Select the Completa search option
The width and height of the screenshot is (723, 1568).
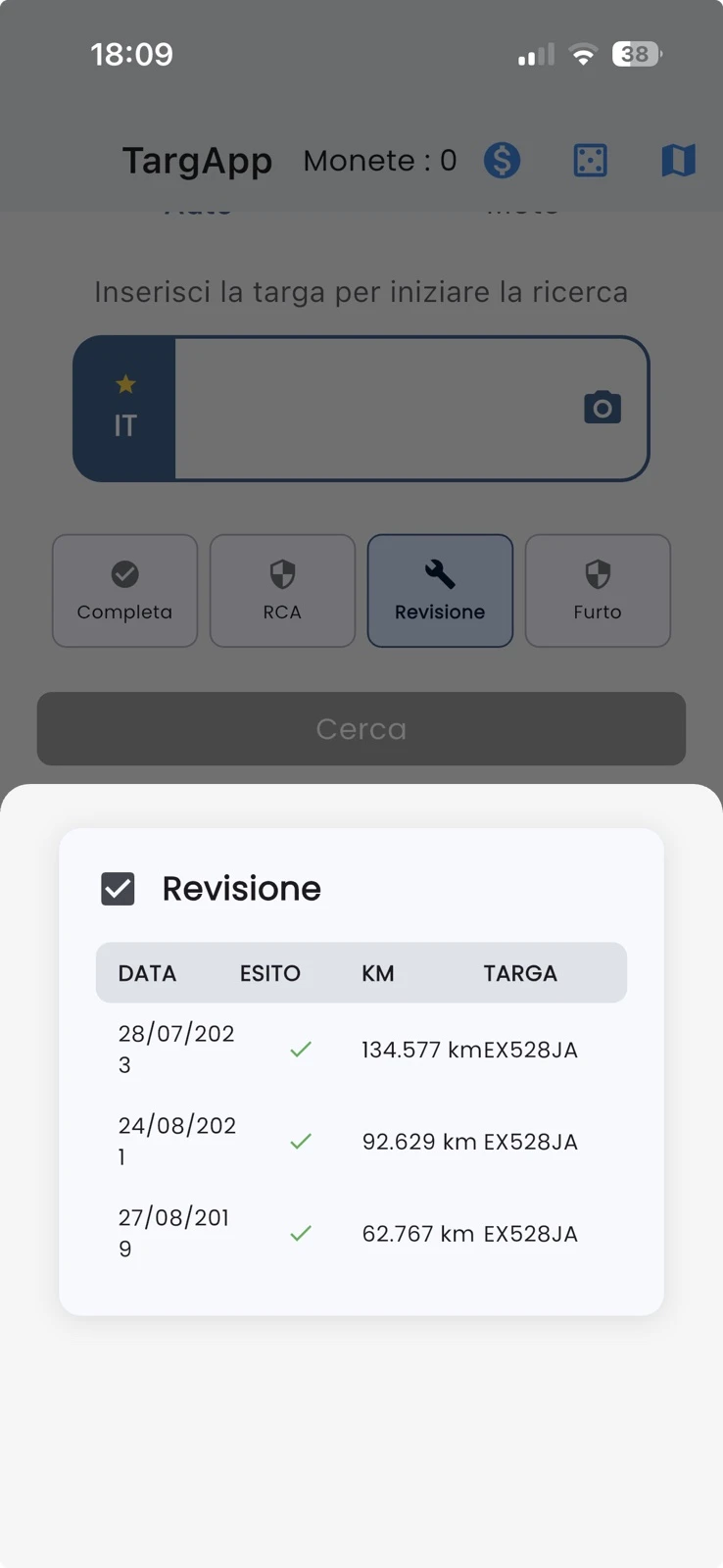pos(124,590)
